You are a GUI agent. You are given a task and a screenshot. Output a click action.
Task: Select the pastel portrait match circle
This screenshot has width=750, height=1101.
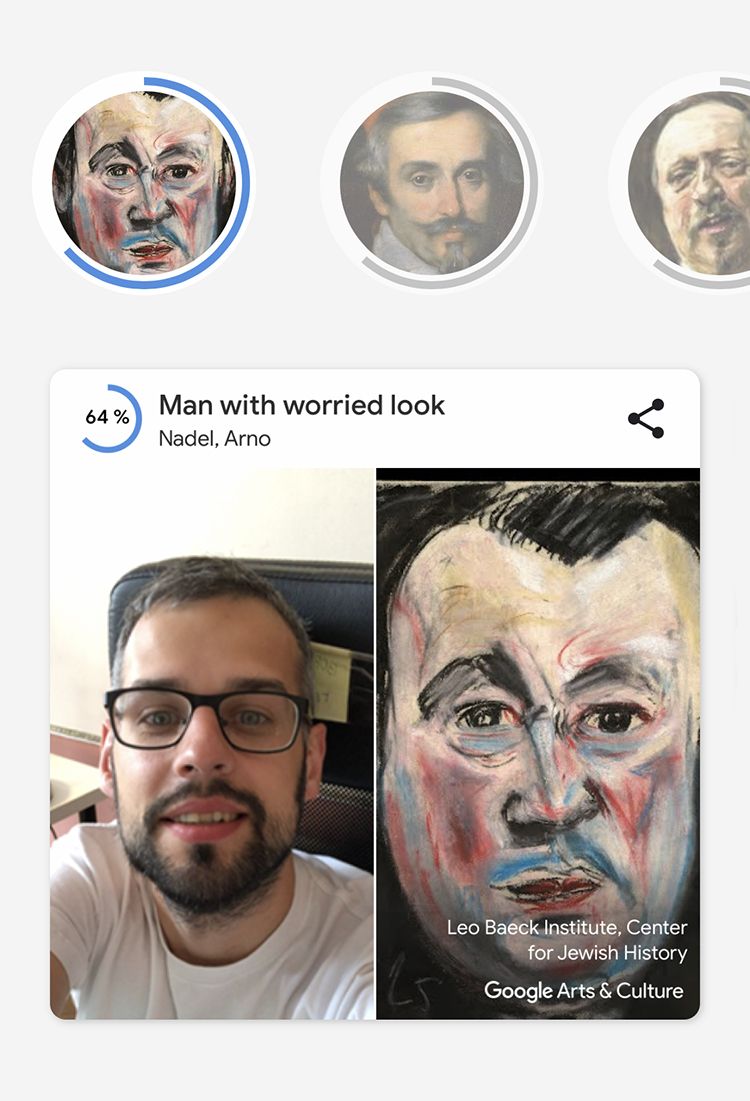coord(144,182)
